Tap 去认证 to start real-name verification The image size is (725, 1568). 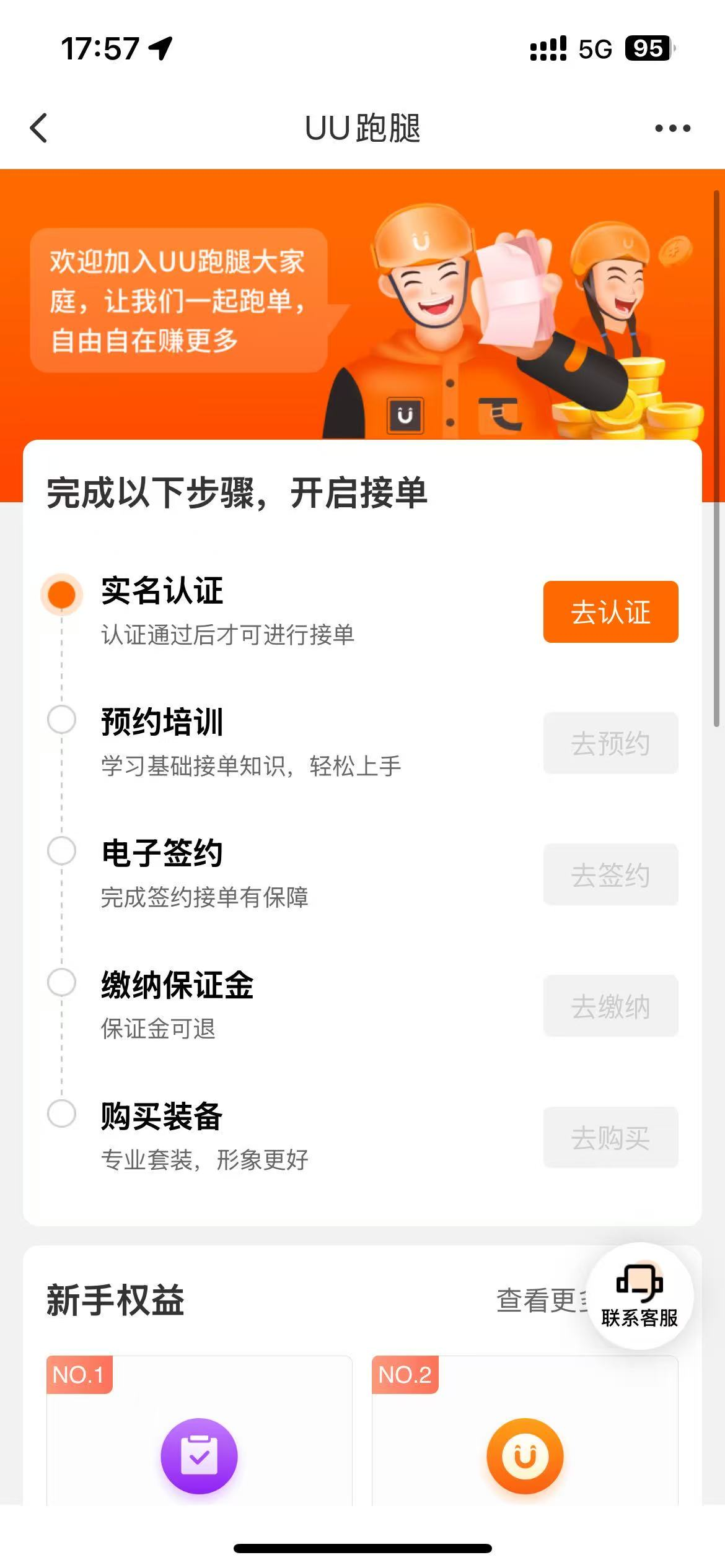610,612
